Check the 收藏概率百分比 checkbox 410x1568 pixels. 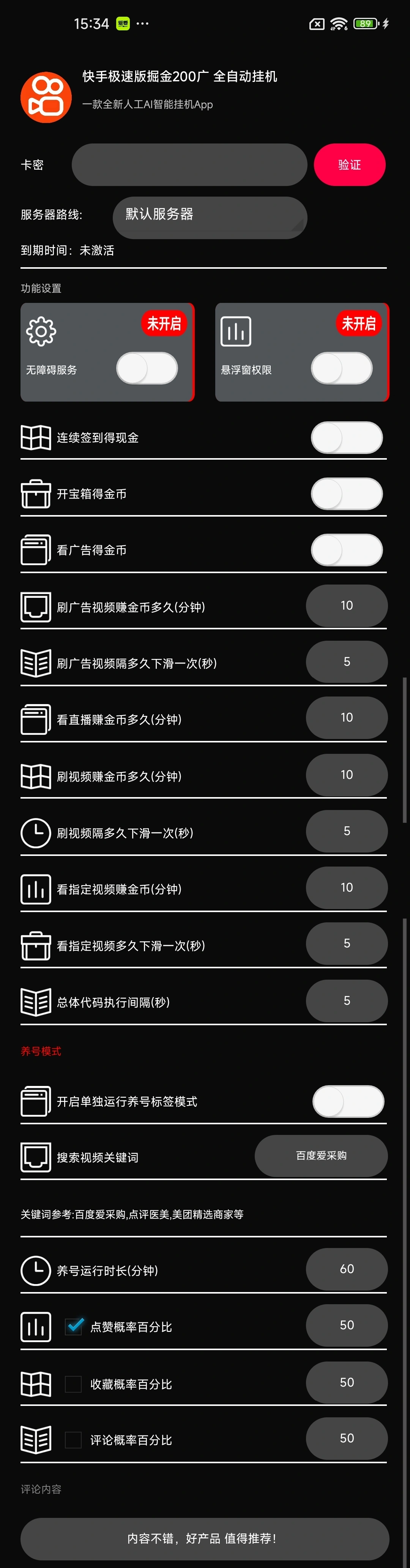tap(74, 1384)
